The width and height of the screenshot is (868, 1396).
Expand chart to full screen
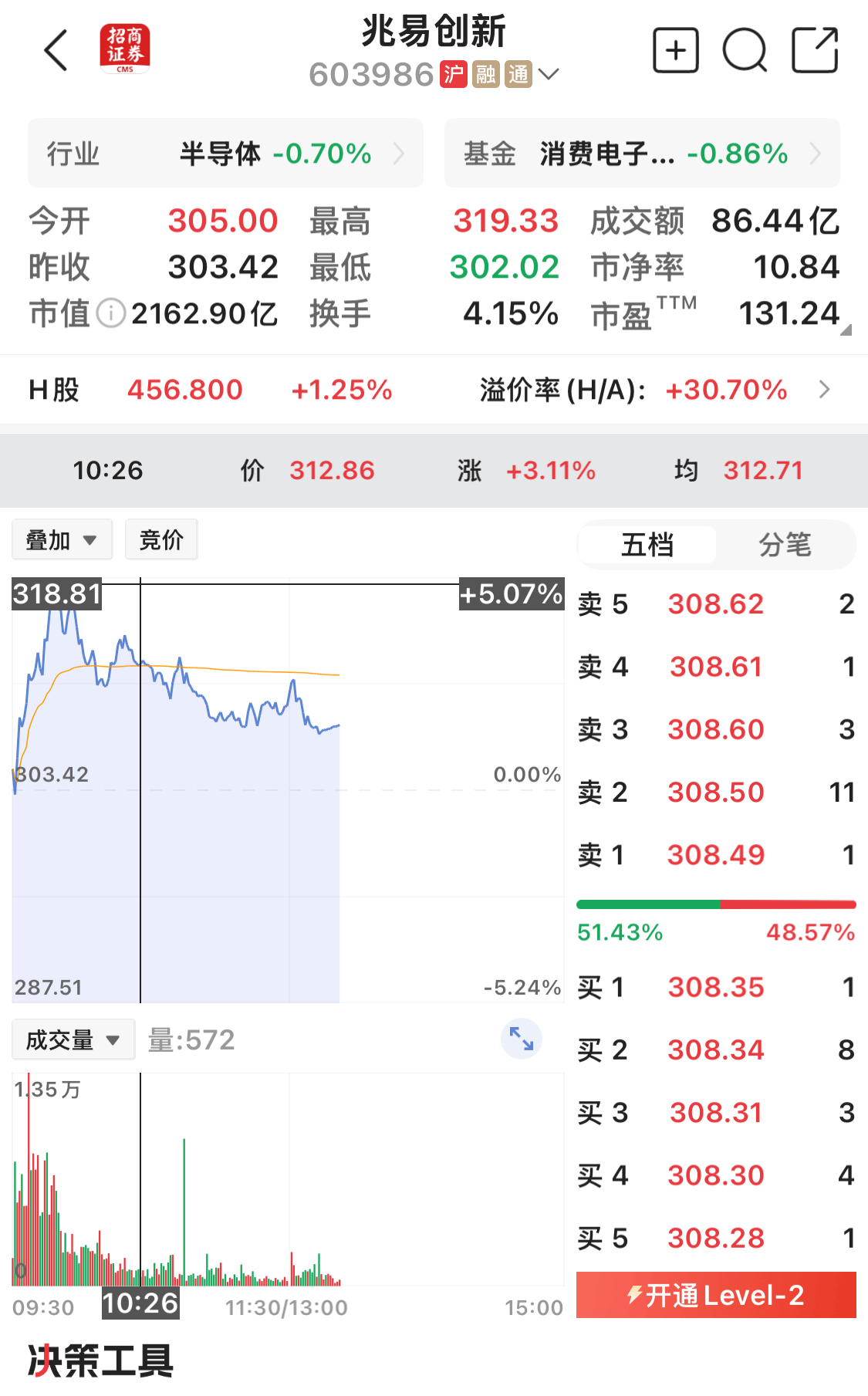click(x=522, y=1039)
